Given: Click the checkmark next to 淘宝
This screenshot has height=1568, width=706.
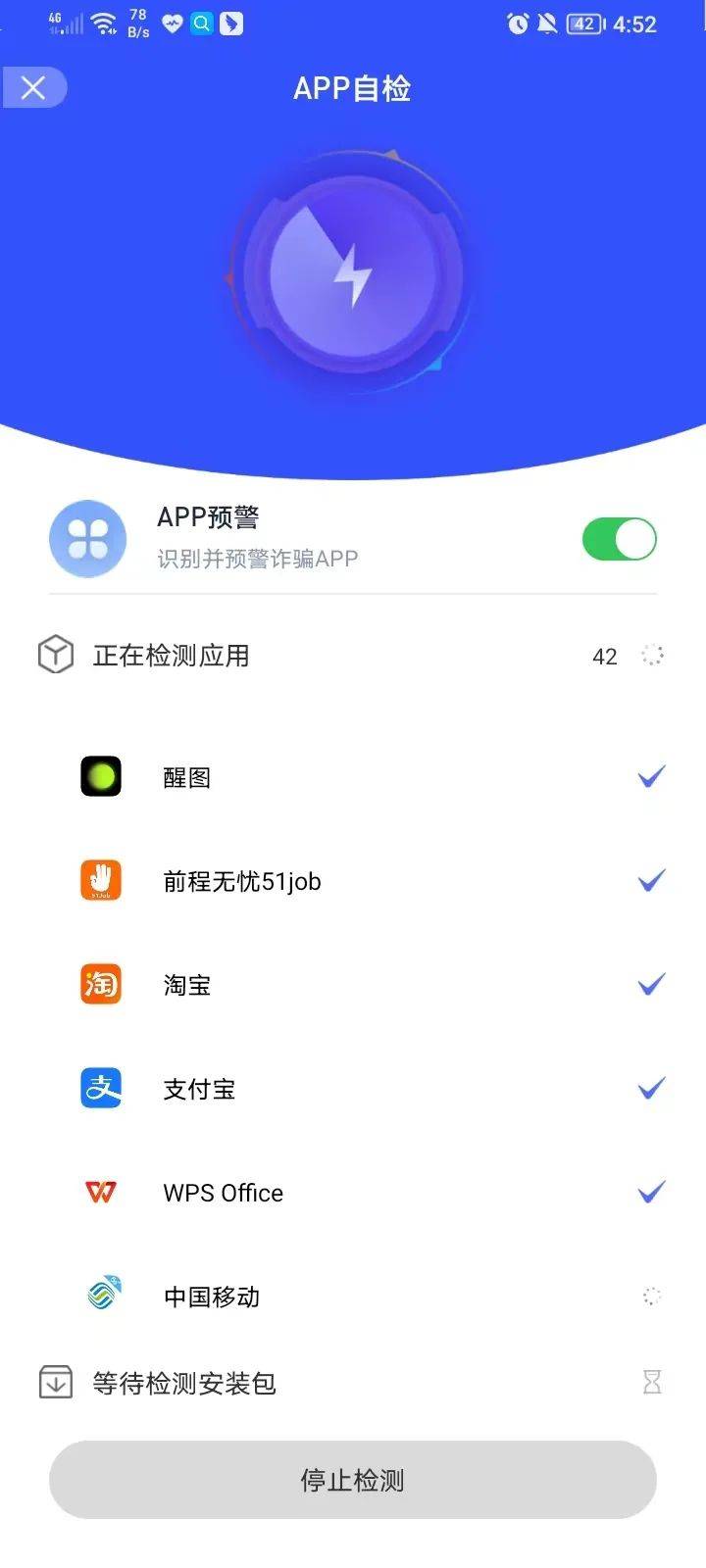Looking at the screenshot, I should point(650,984).
